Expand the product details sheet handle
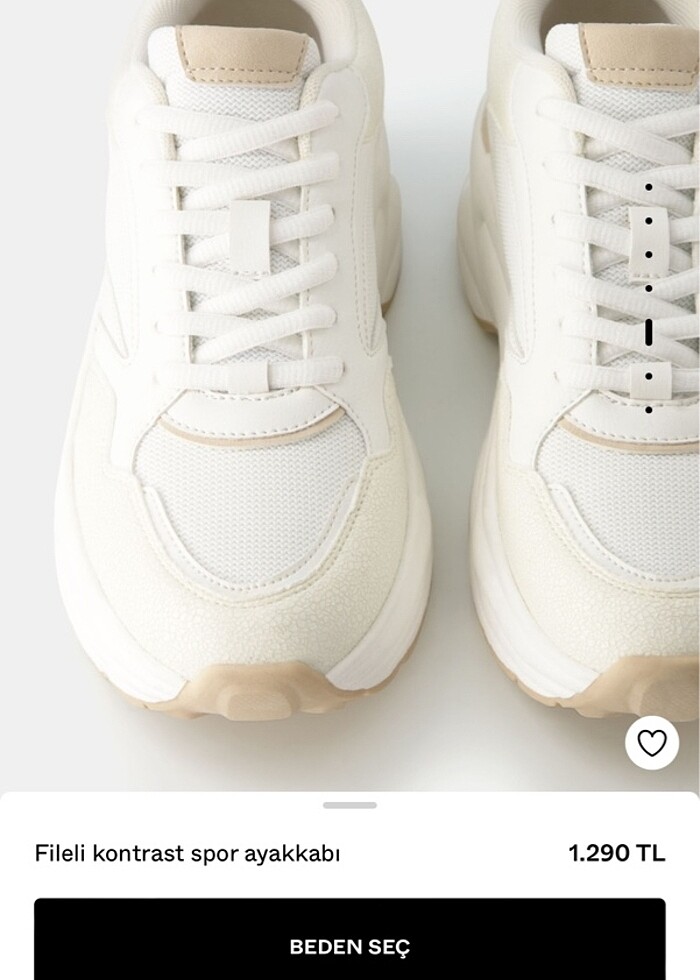Image resolution: width=700 pixels, height=980 pixels. pos(350,805)
